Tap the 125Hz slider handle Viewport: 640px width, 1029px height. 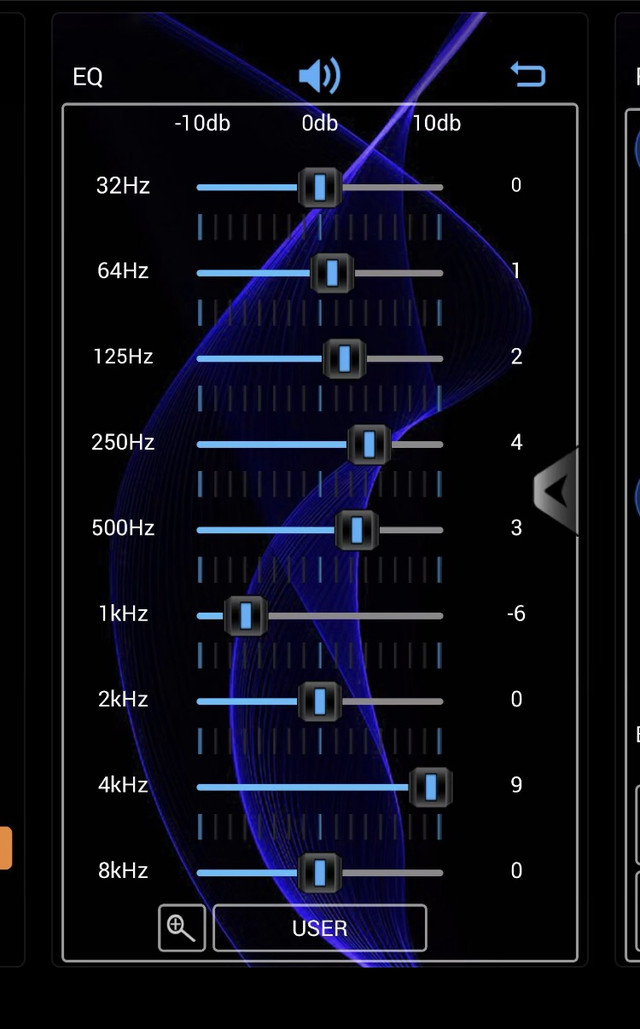345,359
